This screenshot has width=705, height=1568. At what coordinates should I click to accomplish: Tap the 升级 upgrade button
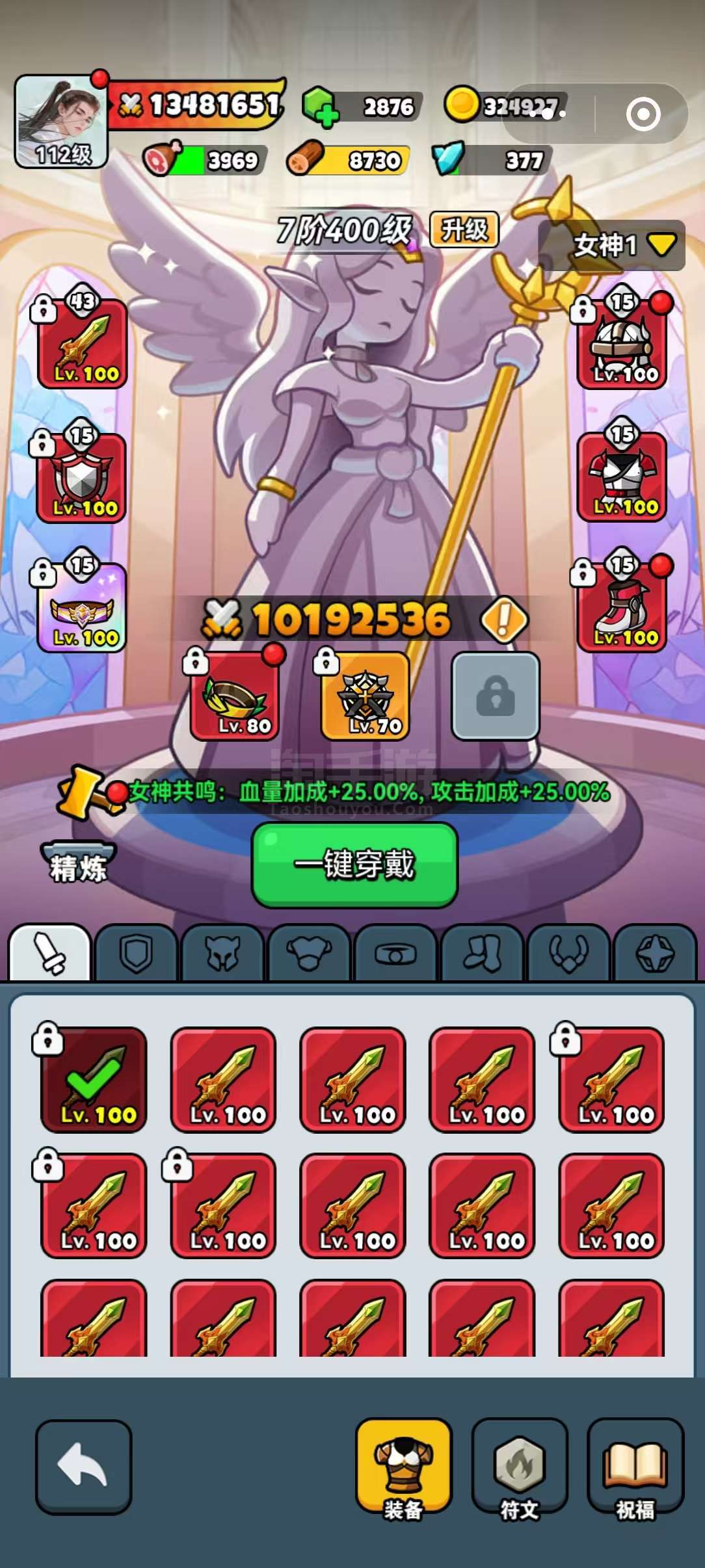click(464, 229)
